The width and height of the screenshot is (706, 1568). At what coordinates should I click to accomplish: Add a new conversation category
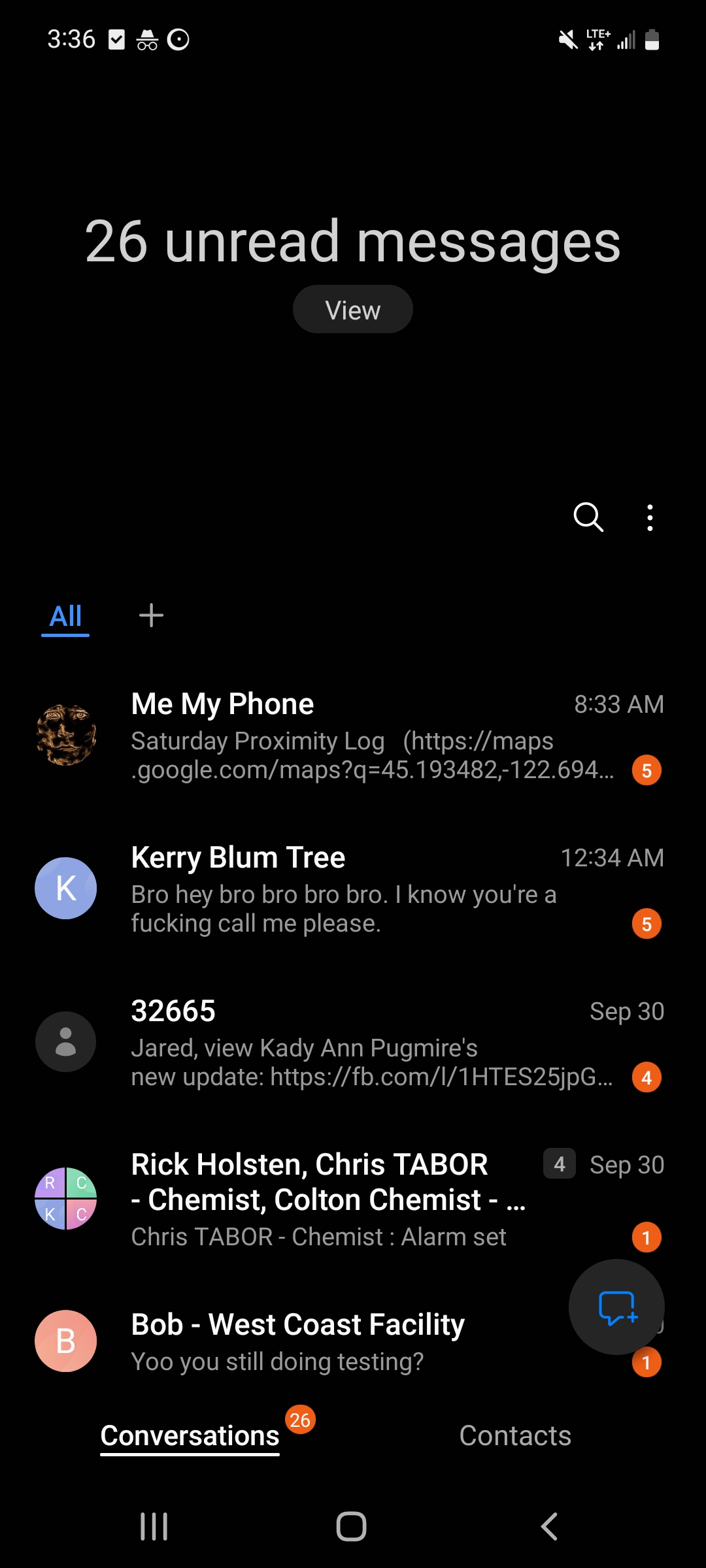pyautogui.click(x=151, y=615)
